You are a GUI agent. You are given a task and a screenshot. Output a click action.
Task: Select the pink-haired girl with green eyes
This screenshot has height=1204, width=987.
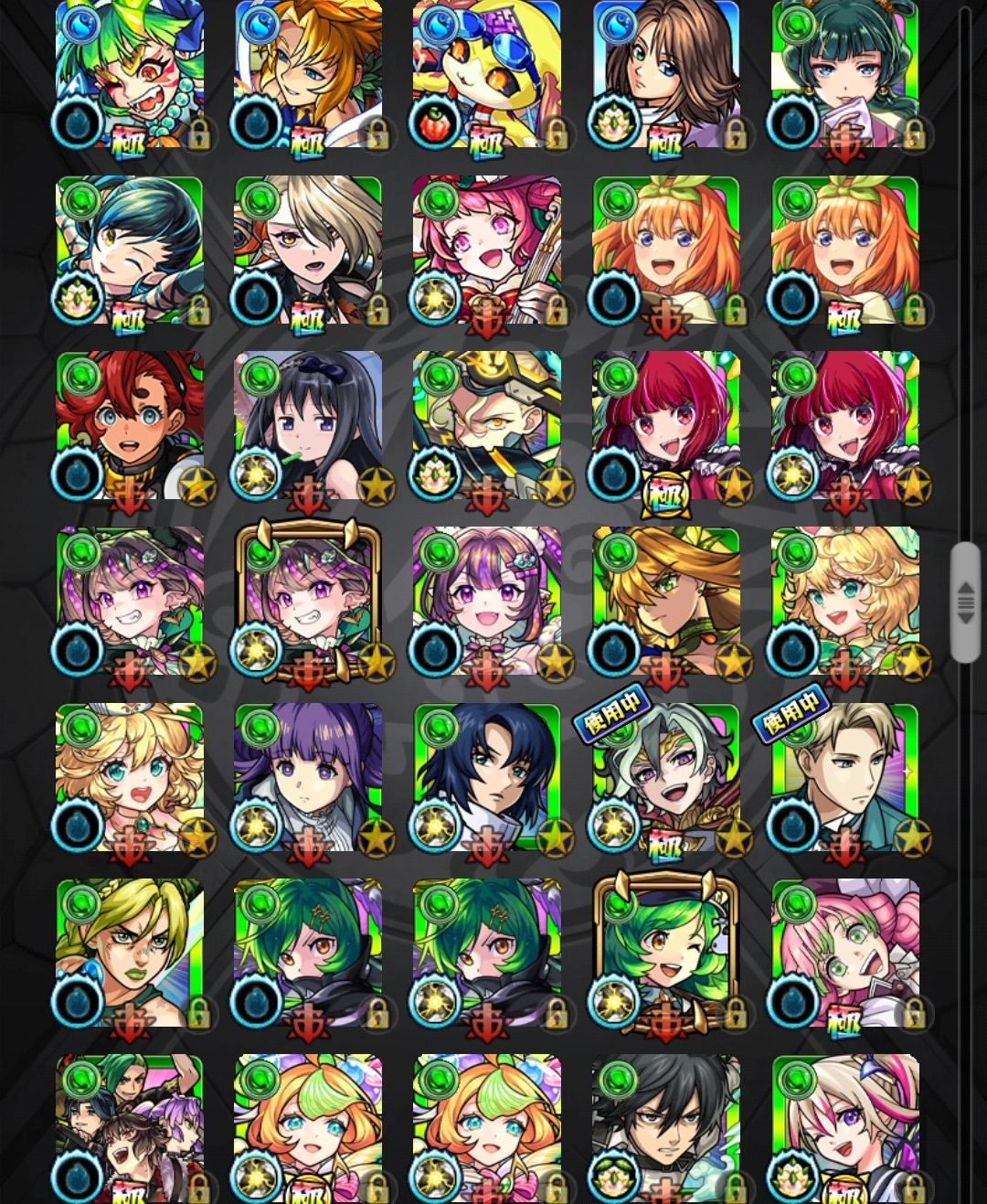tap(844, 952)
